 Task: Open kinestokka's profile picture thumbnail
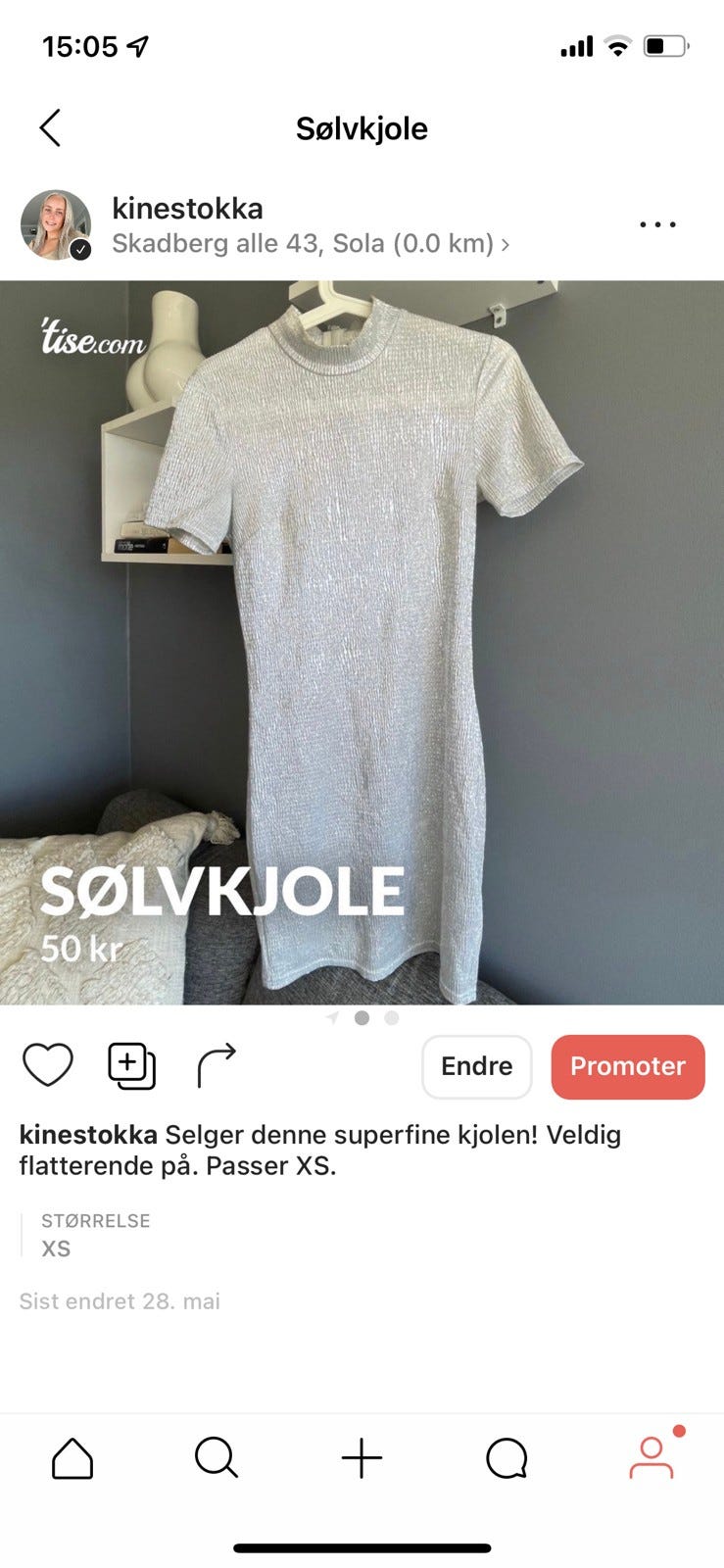click(x=57, y=224)
